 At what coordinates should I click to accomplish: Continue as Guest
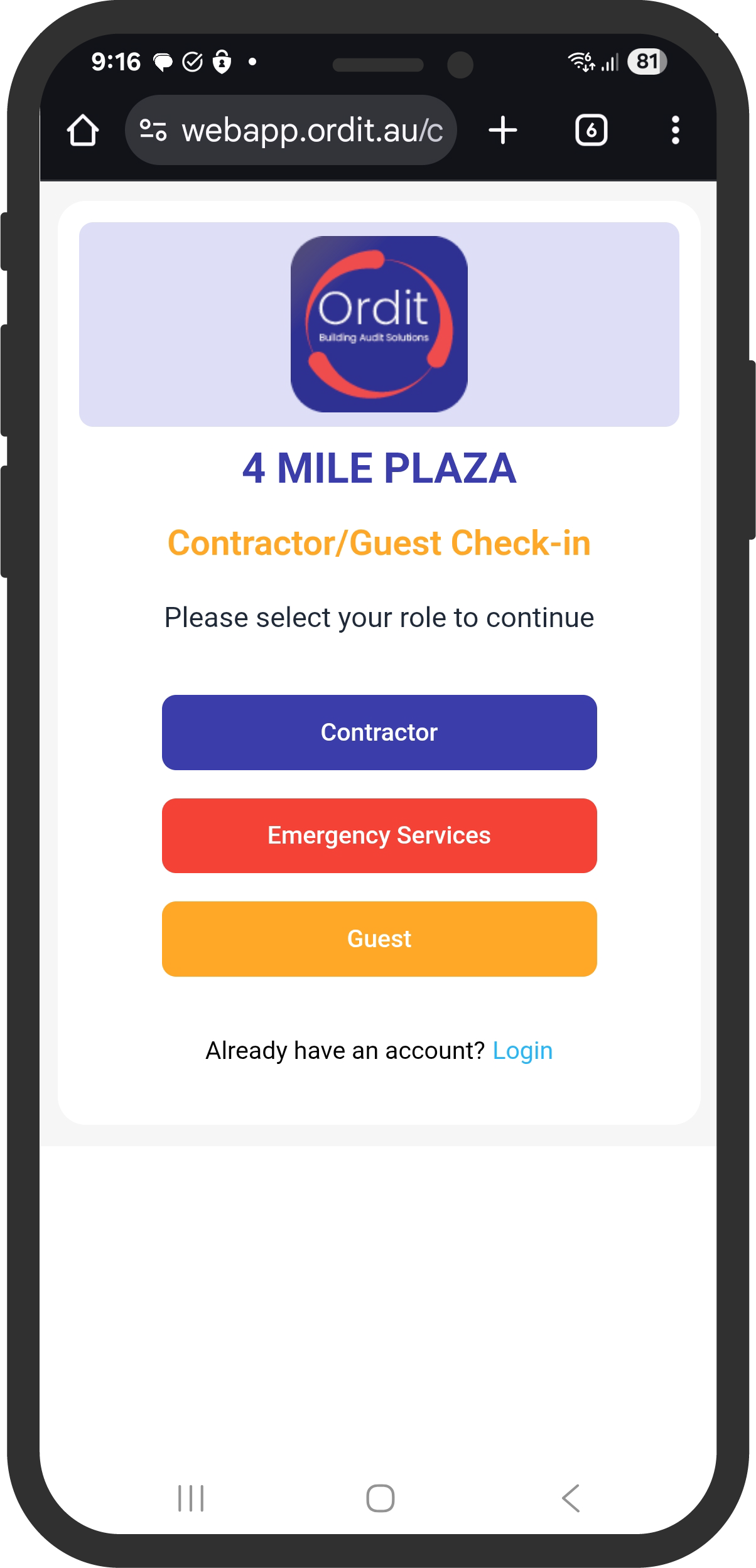379,938
